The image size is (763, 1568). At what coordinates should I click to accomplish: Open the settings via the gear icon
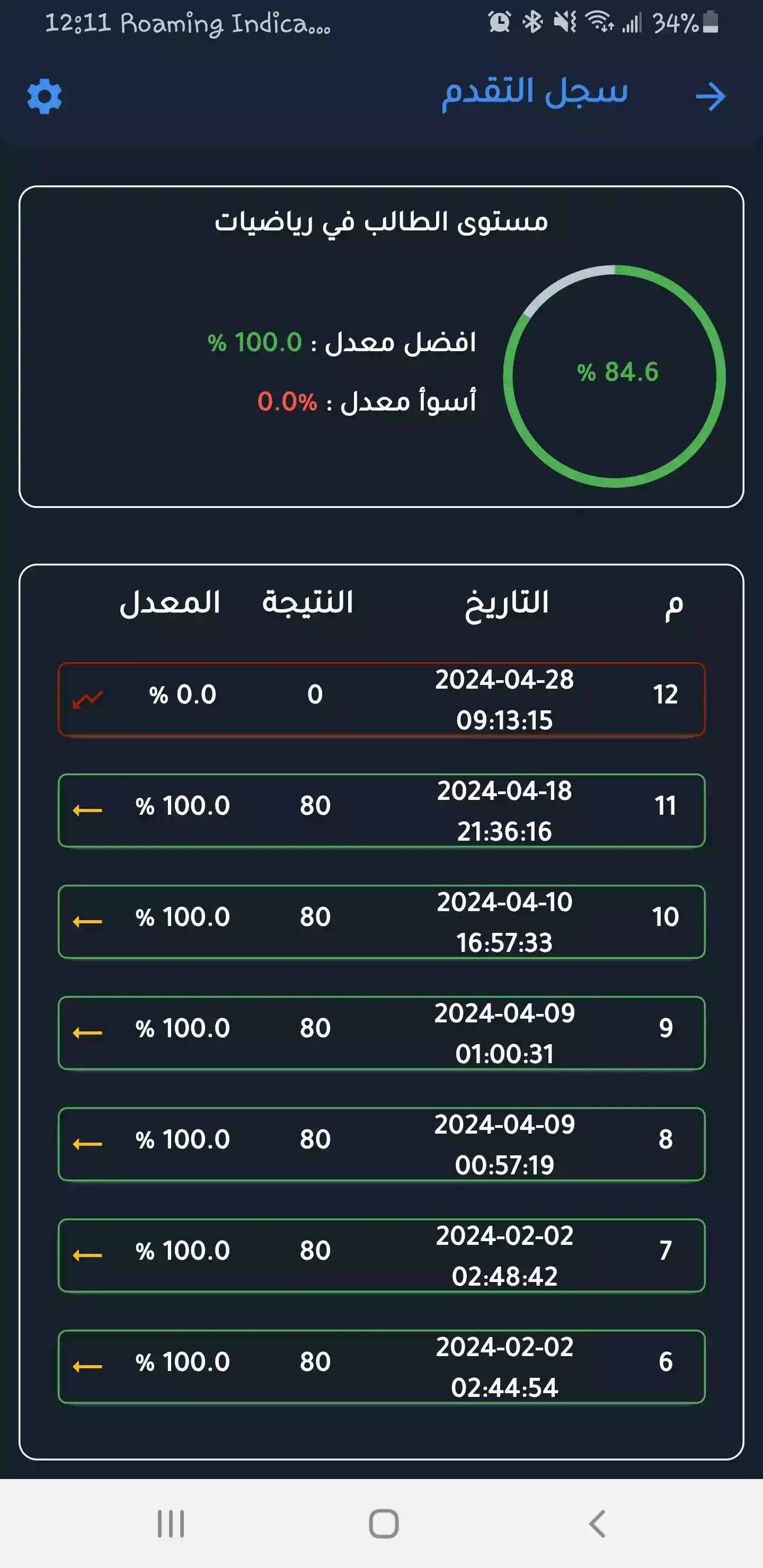tap(43, 95)
